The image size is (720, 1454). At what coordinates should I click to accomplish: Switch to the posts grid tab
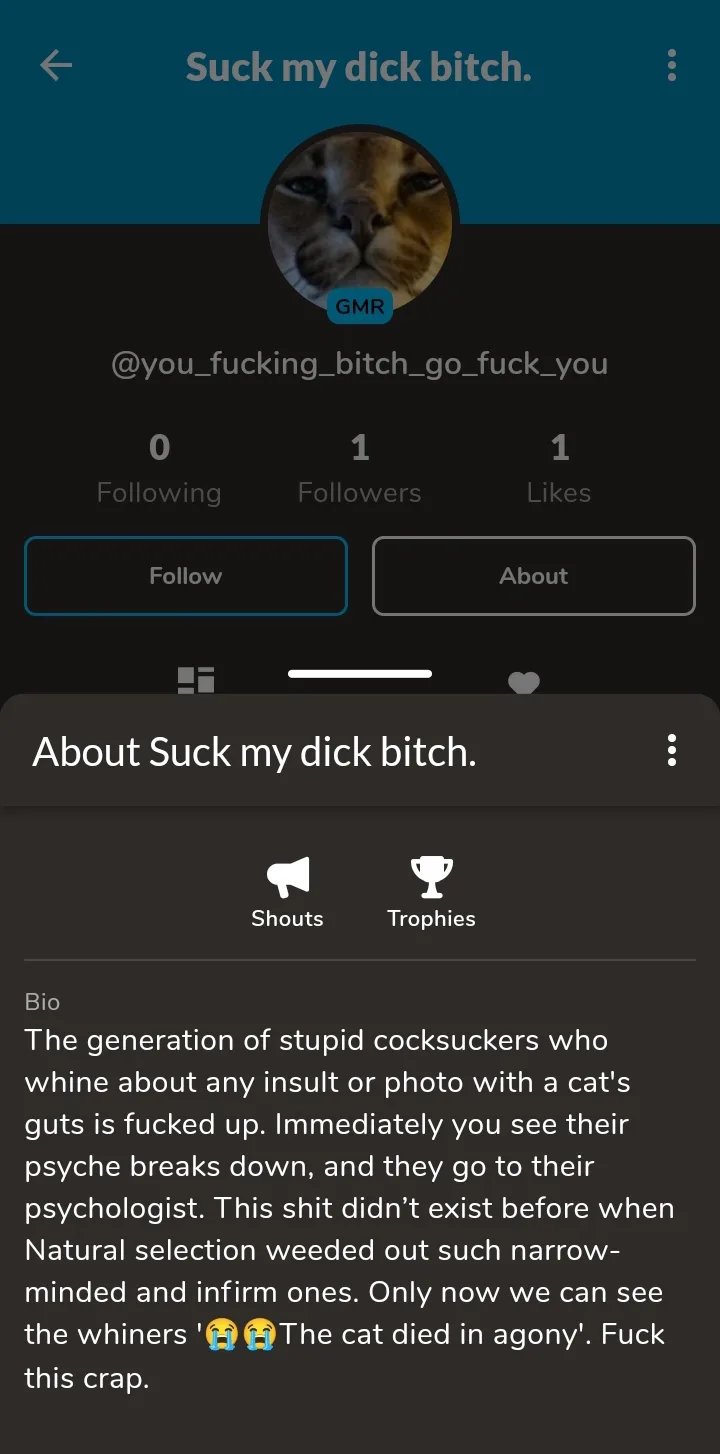click(x=196, y=680)
